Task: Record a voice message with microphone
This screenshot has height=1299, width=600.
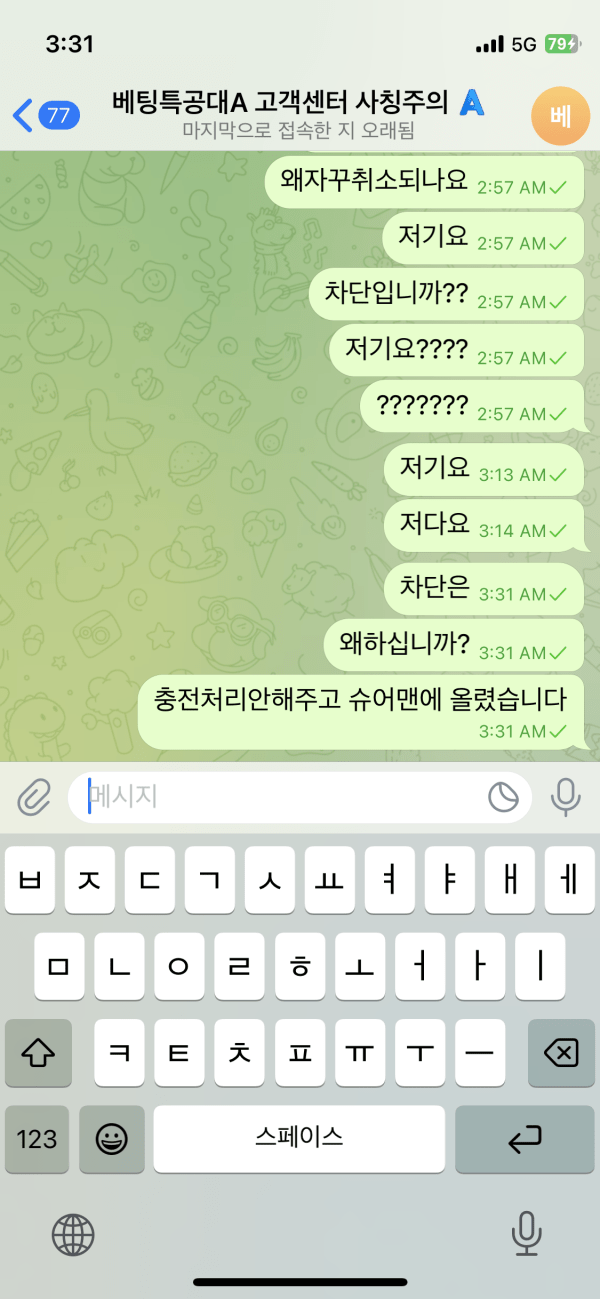Action: (566, 797)
